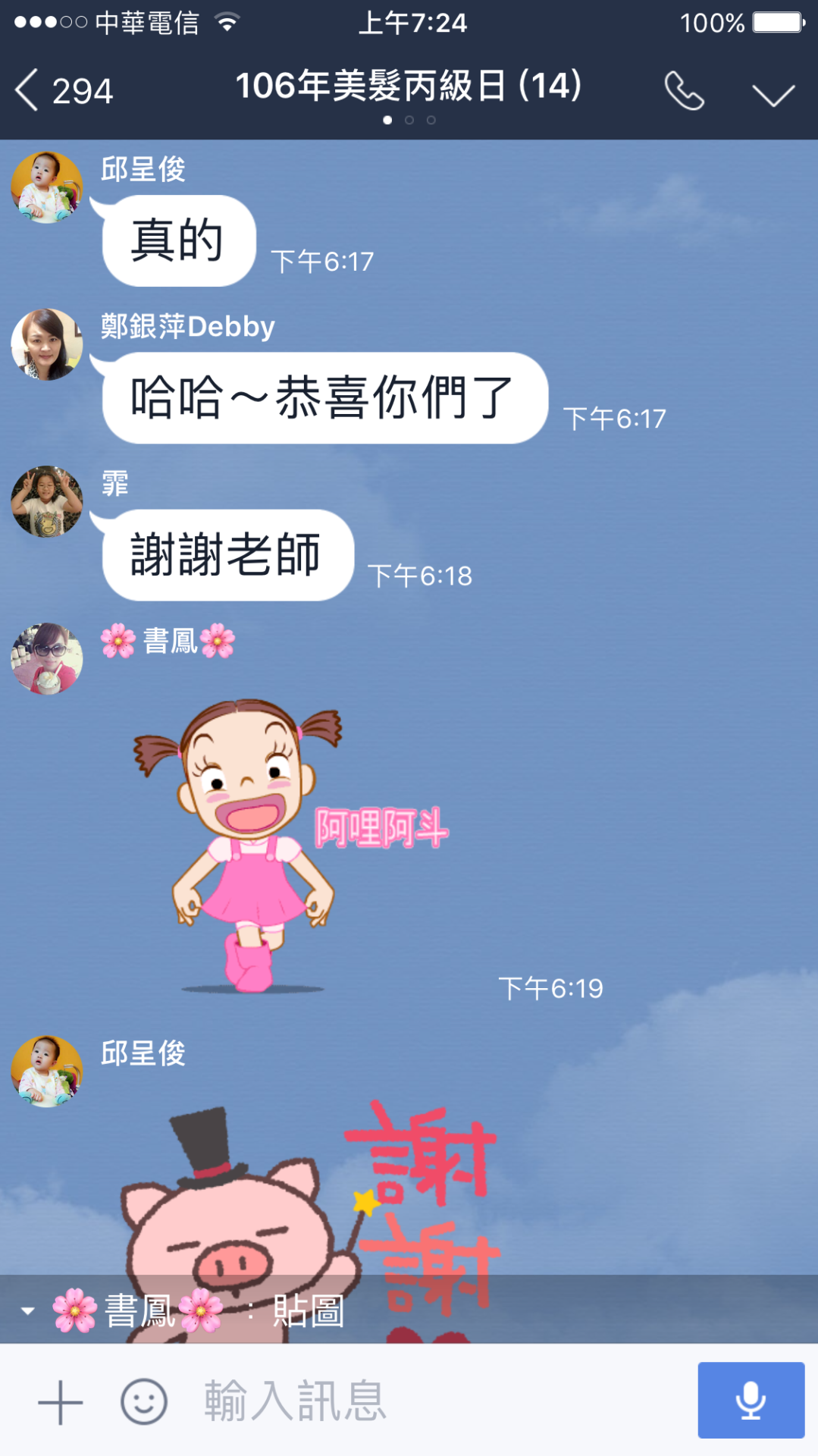The width and height of the screenshot is (818, 1456).
Task: View 霏's profile avatar
Action: point(47,501)
